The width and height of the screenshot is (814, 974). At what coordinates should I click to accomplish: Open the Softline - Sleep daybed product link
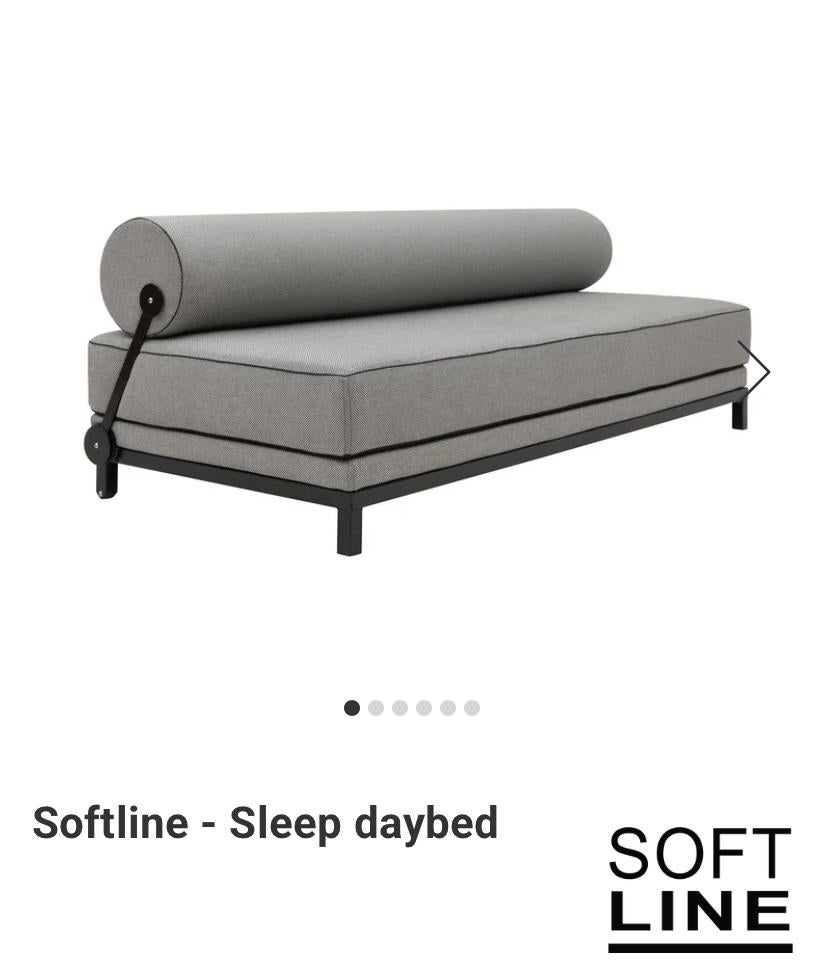point(265,822)
